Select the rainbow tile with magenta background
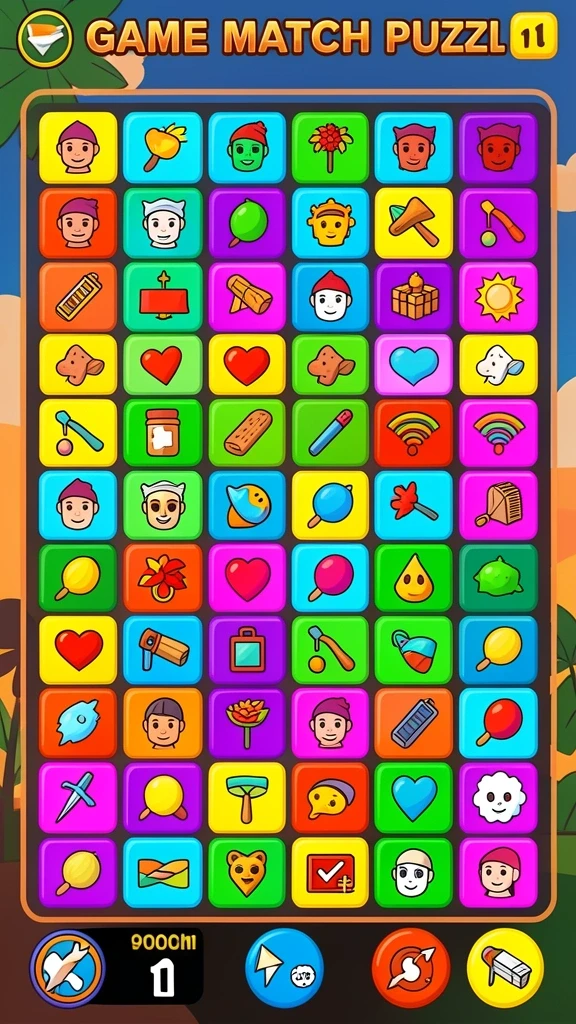The width and height of the screenshot is (576, 1024). tap(498, 433)
